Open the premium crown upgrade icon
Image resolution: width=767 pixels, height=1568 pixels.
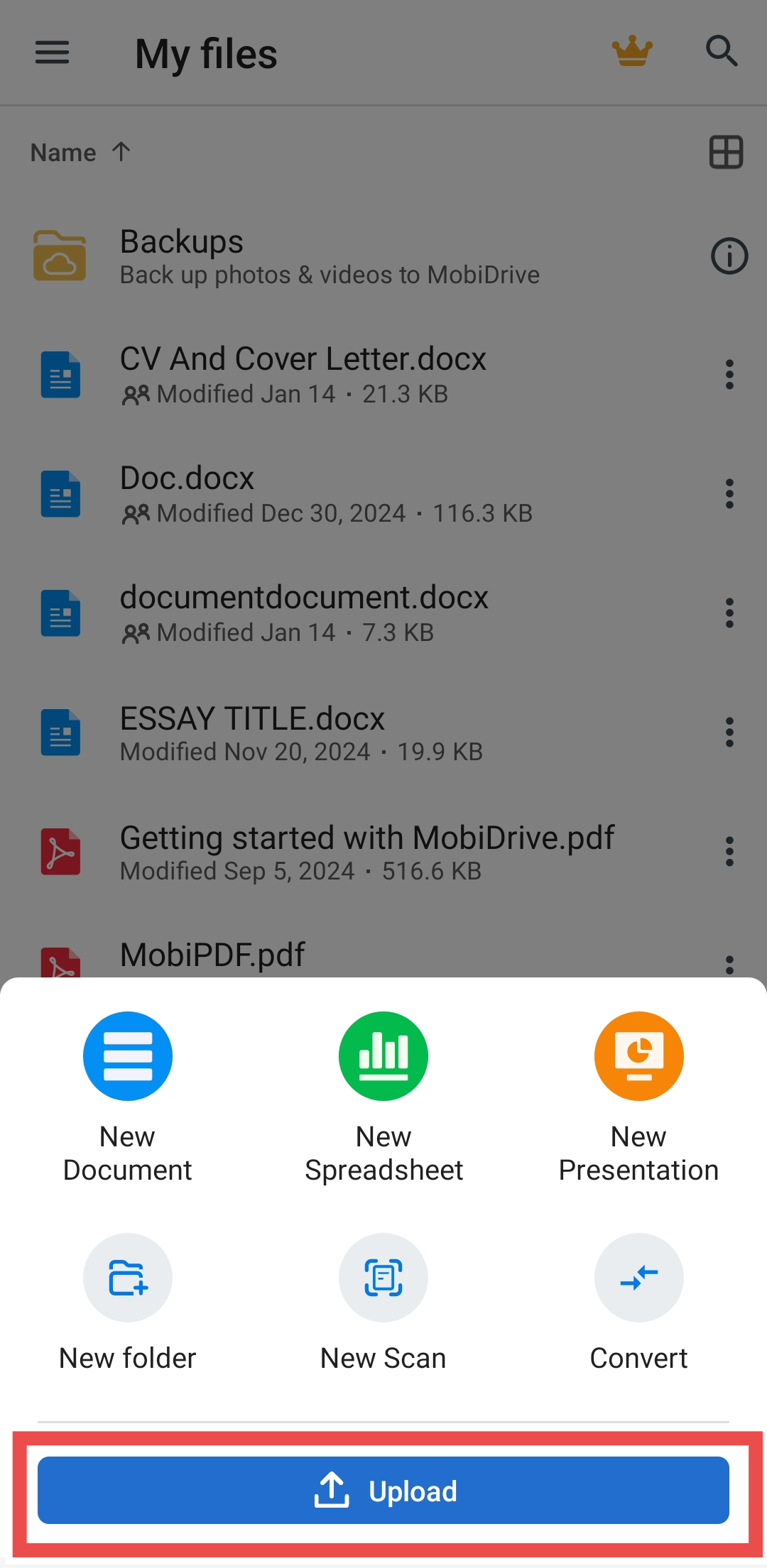tap(631, 51)
